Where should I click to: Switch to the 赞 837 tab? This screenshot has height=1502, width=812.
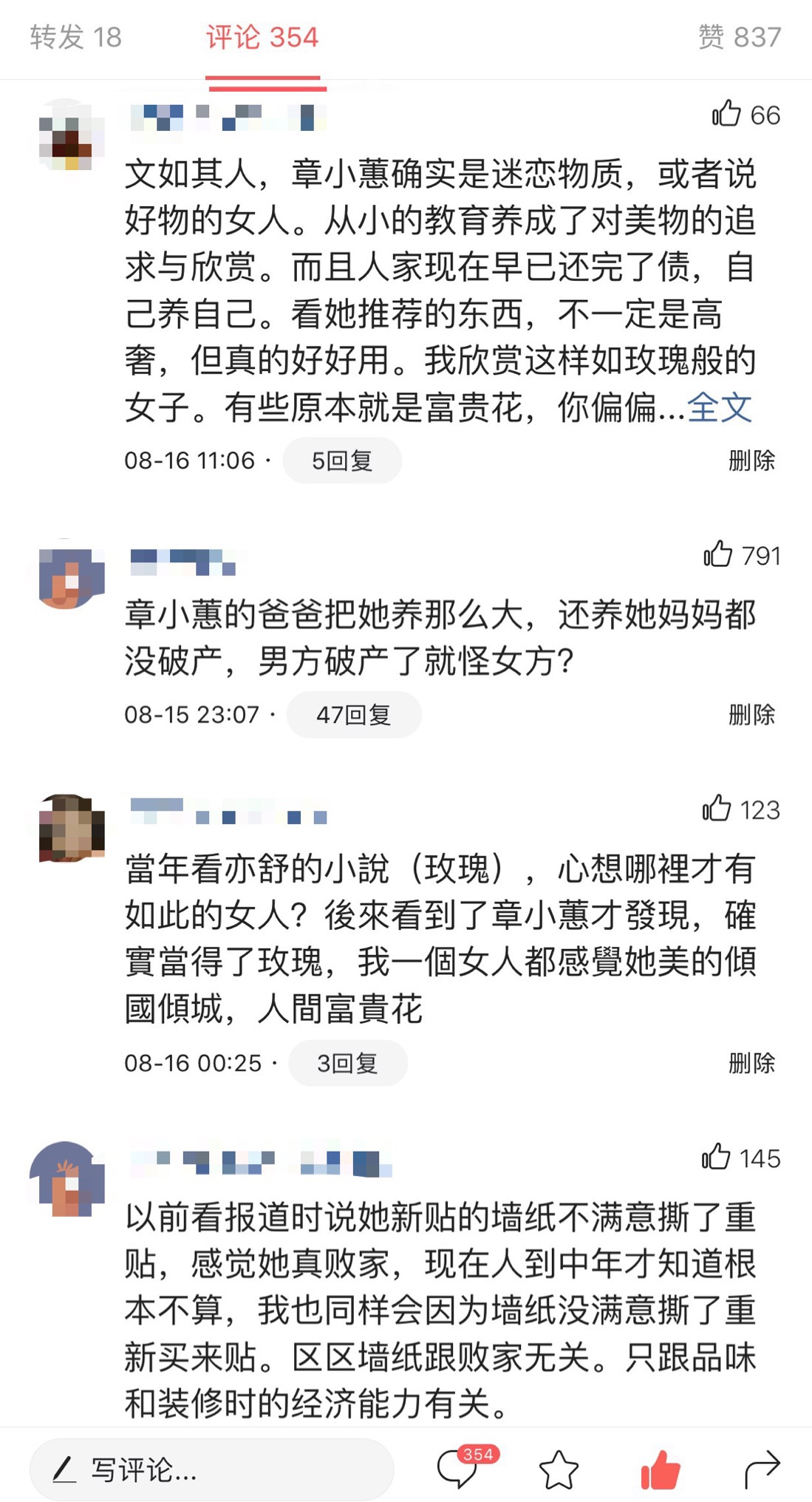(x=739, y=34)
